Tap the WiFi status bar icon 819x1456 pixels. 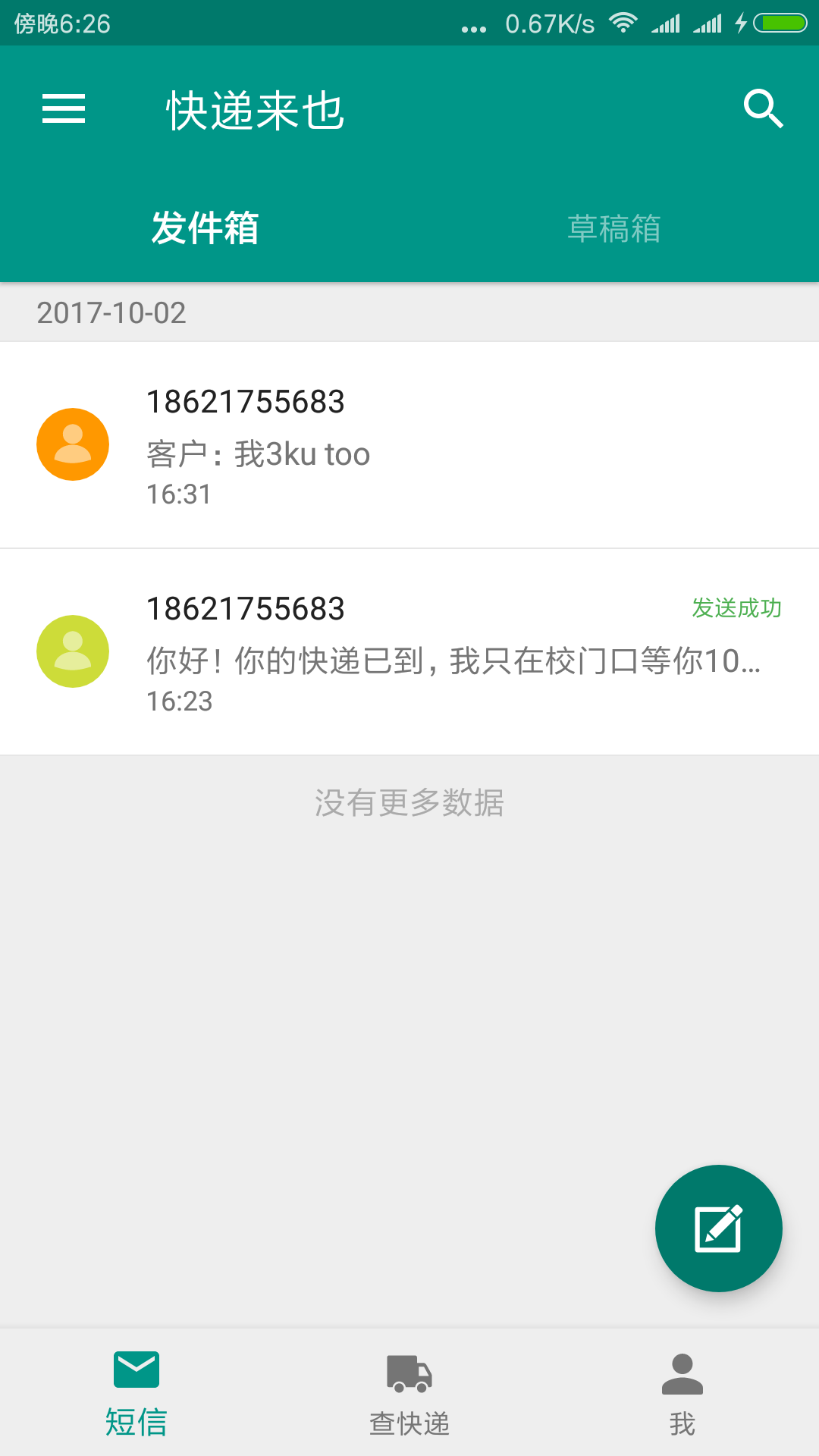coord(623,22)
